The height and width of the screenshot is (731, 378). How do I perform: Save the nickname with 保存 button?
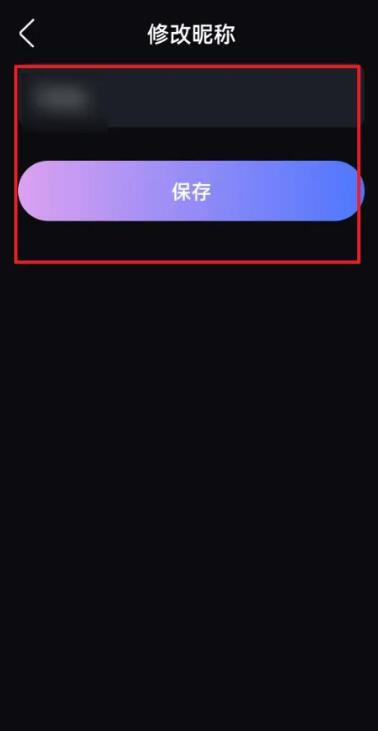click(x=191, y=191)
